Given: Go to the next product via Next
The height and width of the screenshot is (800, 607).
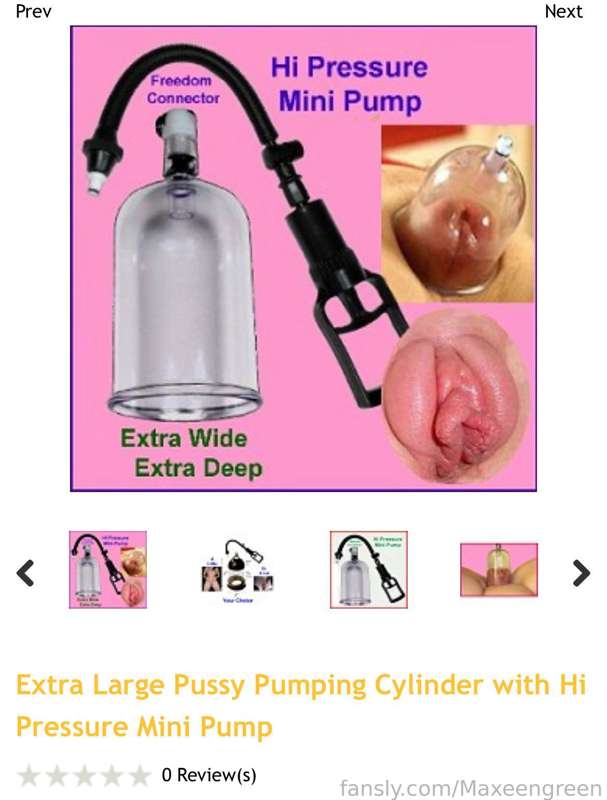Looking at the screenshot, I should [563, 12].
